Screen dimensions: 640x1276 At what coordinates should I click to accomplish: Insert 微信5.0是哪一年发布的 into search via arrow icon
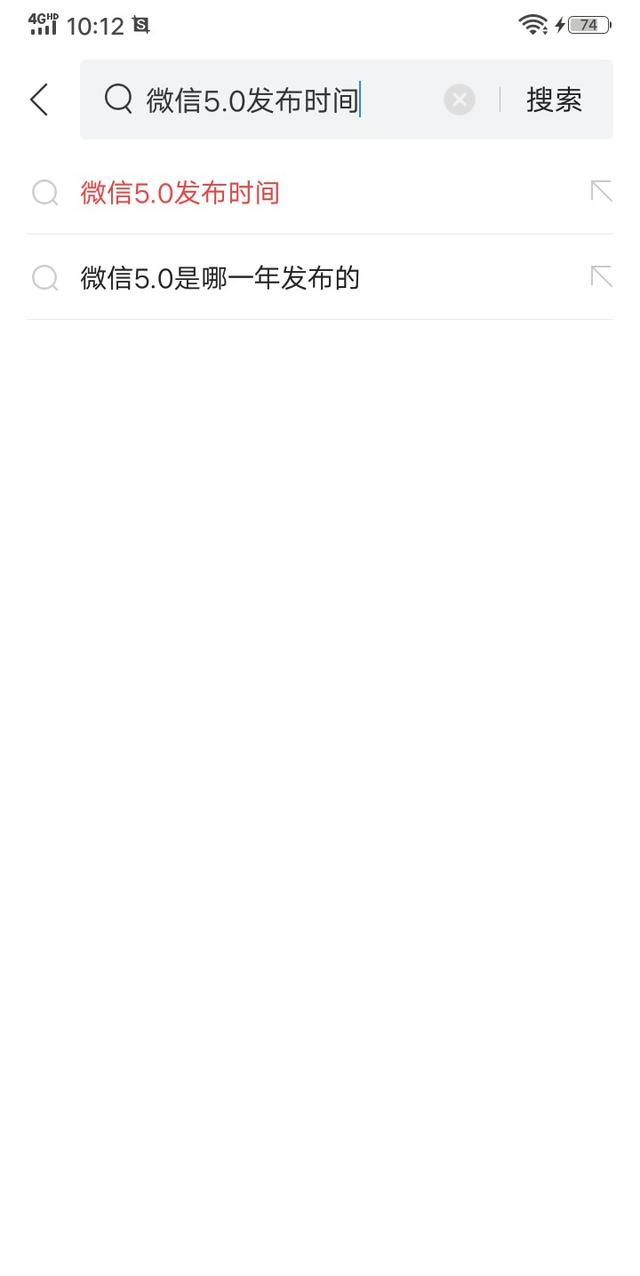click(x=601, y=276)
